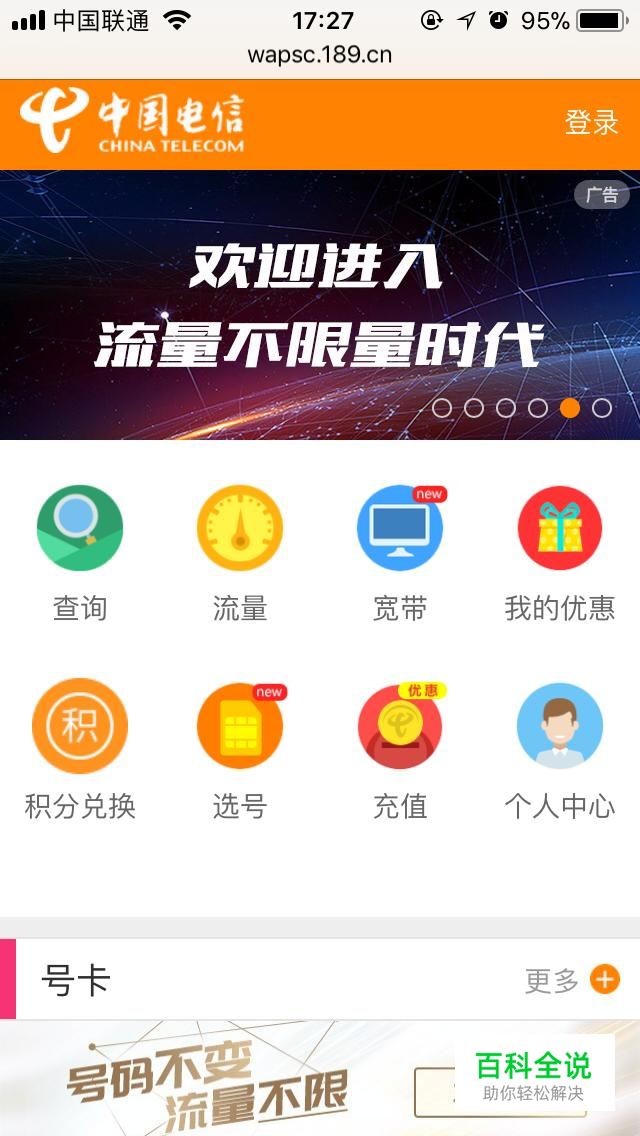Tap 更多 plus next to 号卡
This screenshot has height=1136, width=640.
tap(572, 980)
